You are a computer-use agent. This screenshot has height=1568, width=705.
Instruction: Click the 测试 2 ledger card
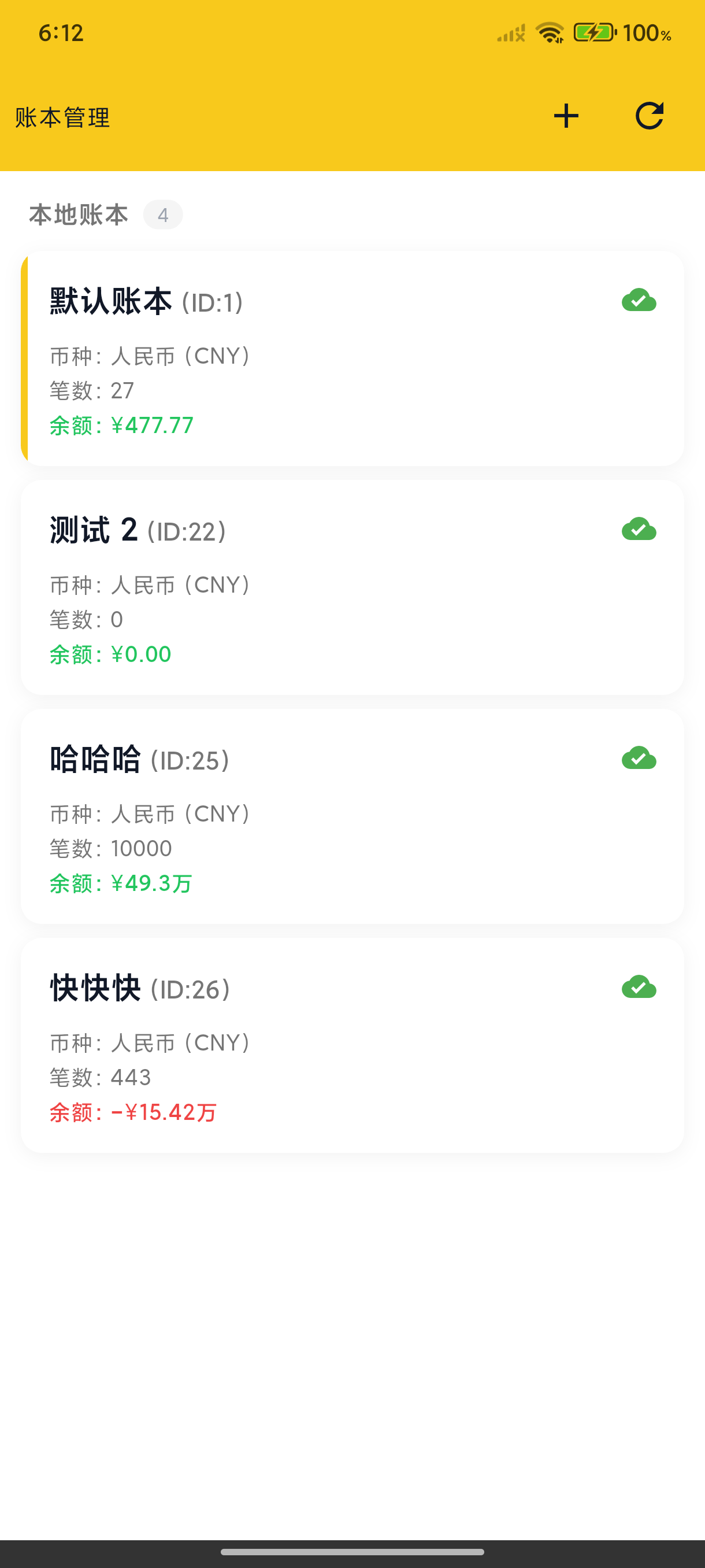[353, 587]
